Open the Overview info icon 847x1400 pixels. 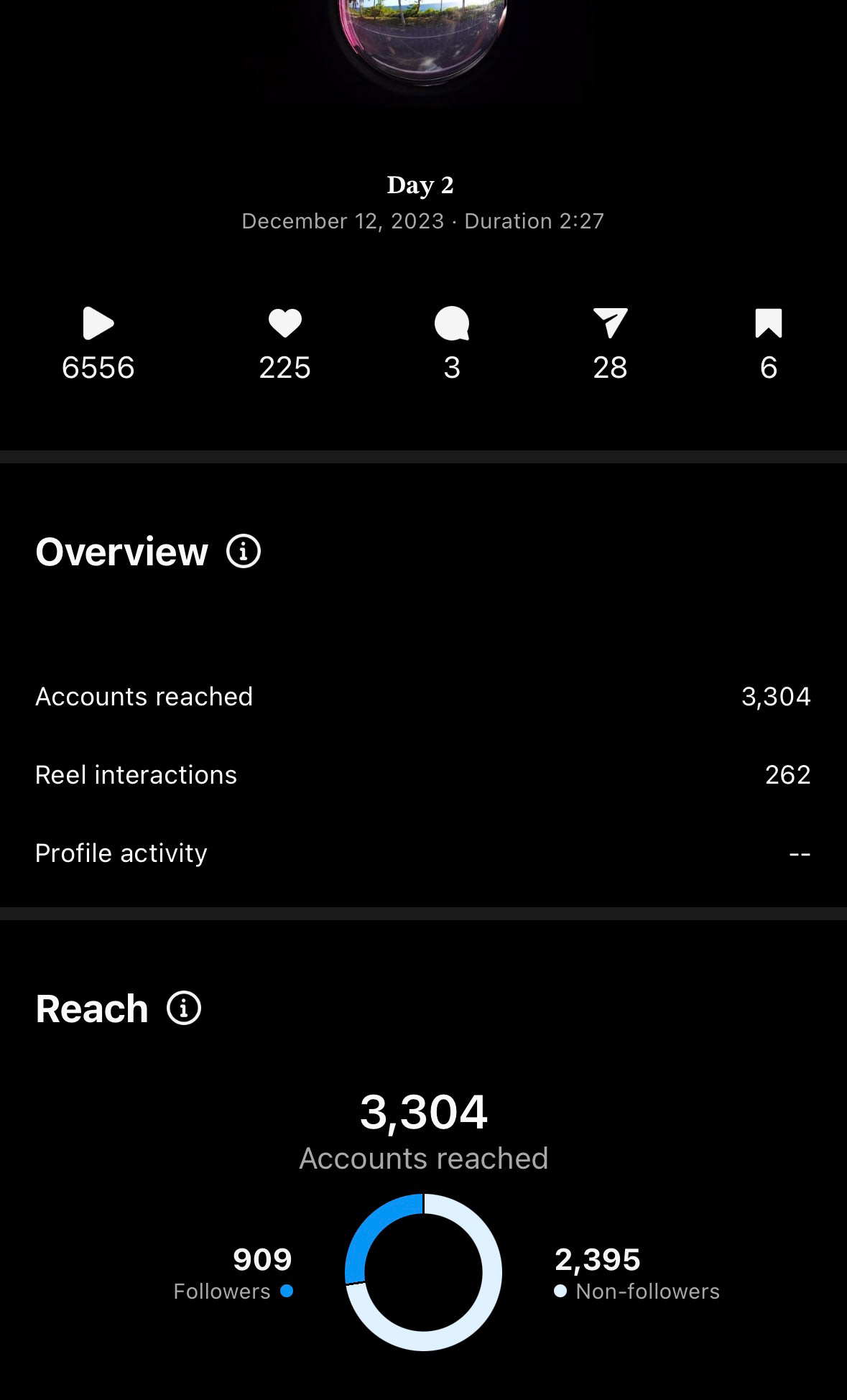[244, 552]
